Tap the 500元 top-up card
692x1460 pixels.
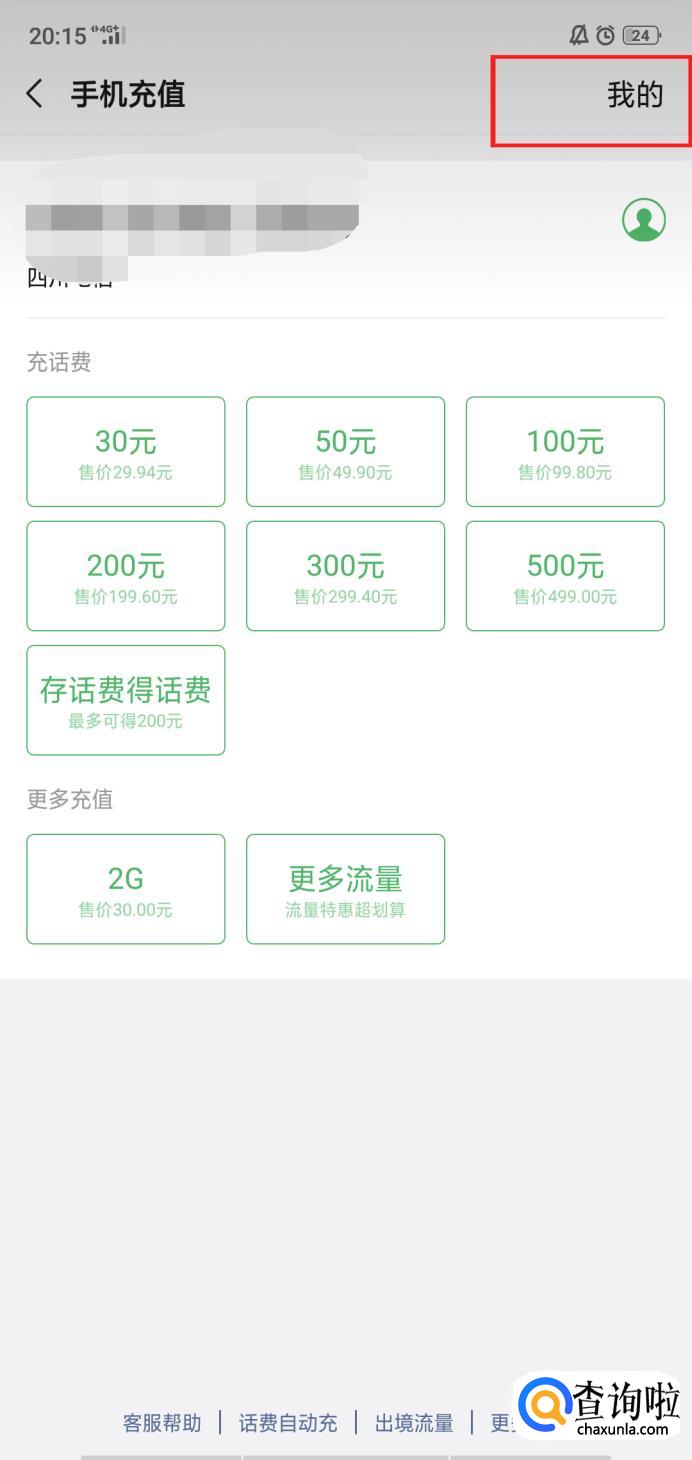tap(565, 576)
